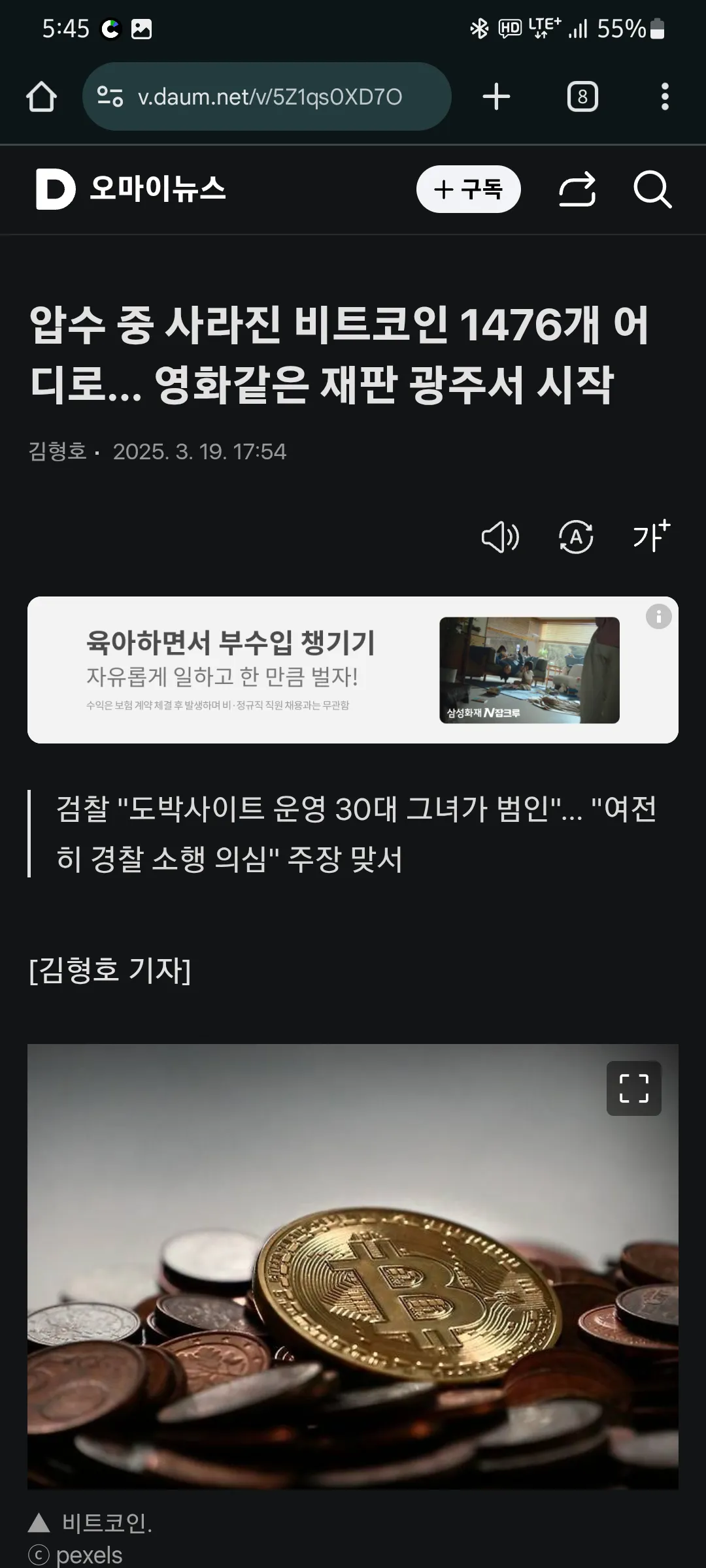Subscribe to 오마이뉴스 with 구독 button
706x1568 pixels.
[x=468, y=189]
